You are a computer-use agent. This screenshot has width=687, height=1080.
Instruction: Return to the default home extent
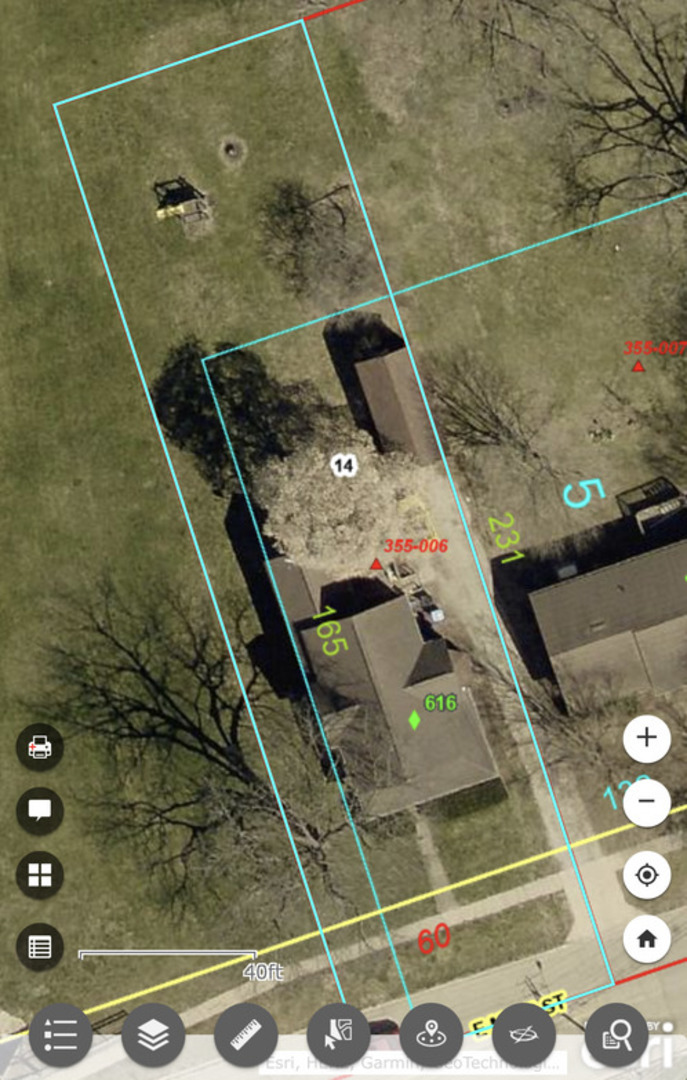[646, 939]
